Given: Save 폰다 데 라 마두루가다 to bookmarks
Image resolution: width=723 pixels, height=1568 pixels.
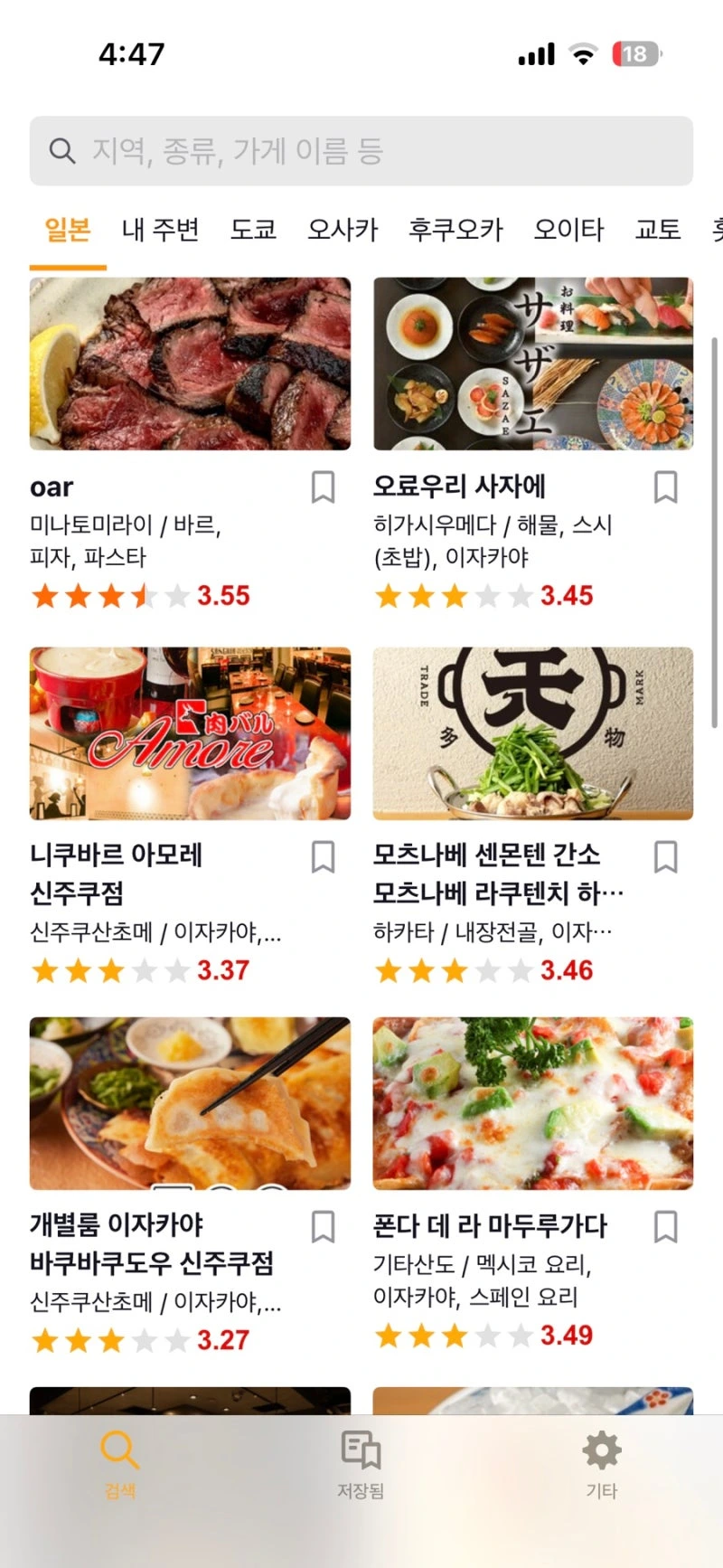Looking at the screenshot, I should pyautogui.click(x=666, y=1227).
